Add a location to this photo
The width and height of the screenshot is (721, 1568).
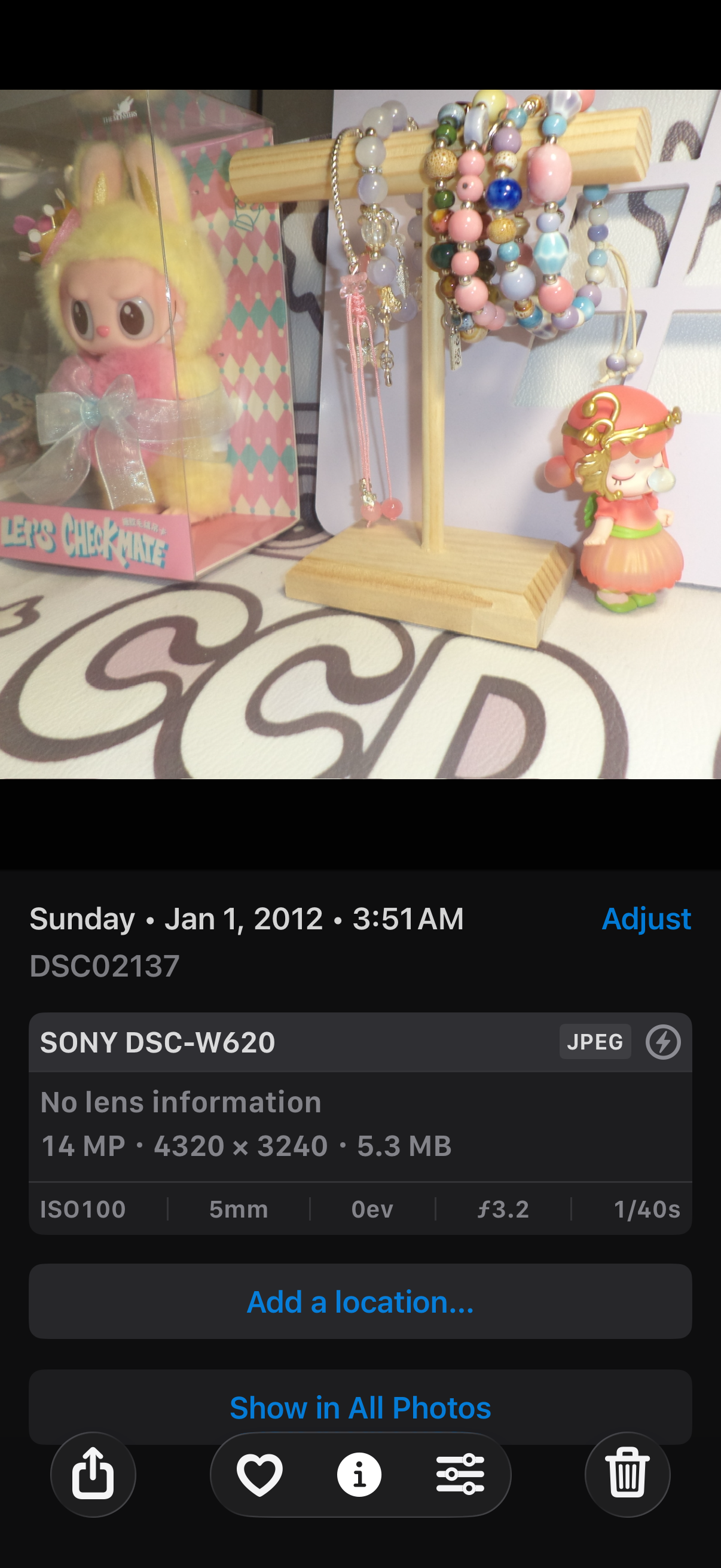[360, 1301]
